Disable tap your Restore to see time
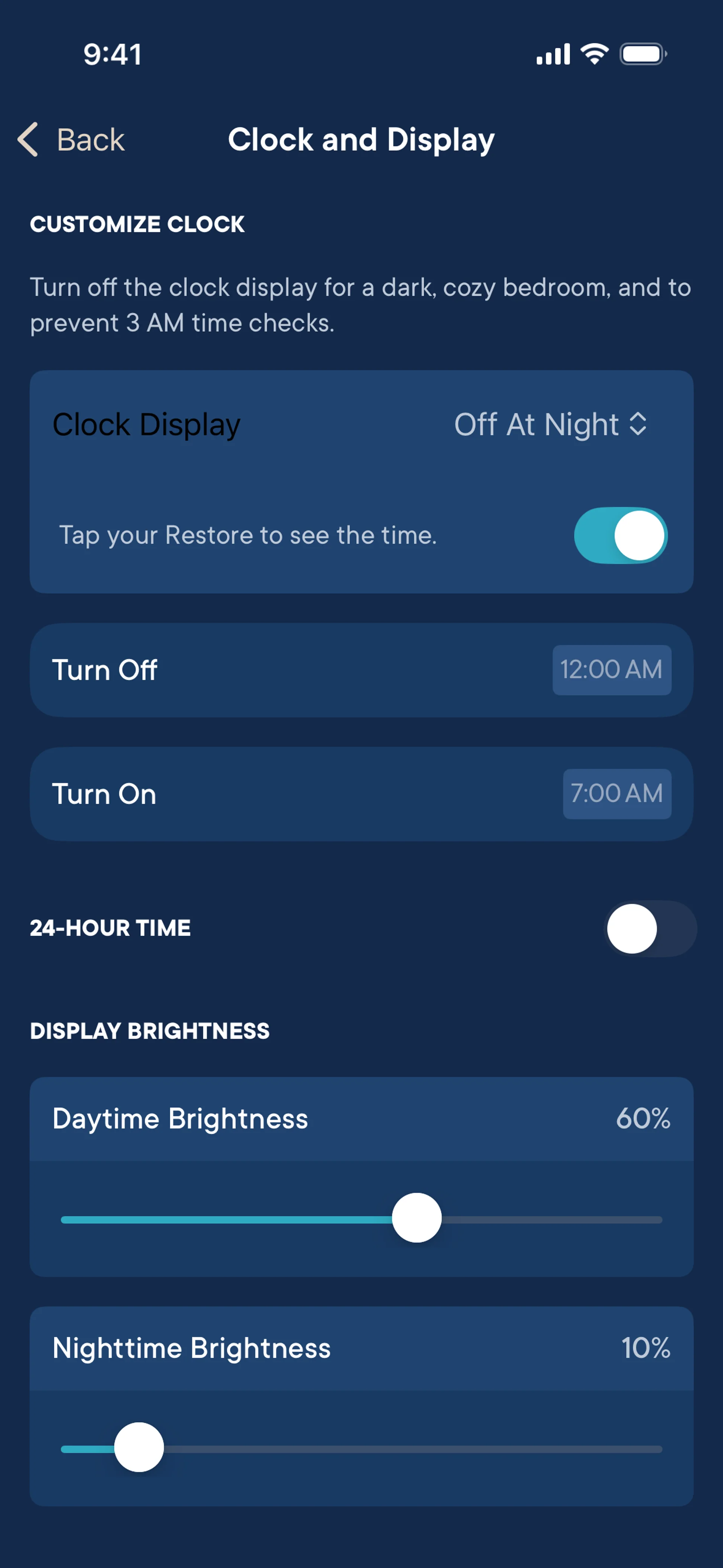The height and width of the screenshot is (1568, 723). click(x=620, y=536)
